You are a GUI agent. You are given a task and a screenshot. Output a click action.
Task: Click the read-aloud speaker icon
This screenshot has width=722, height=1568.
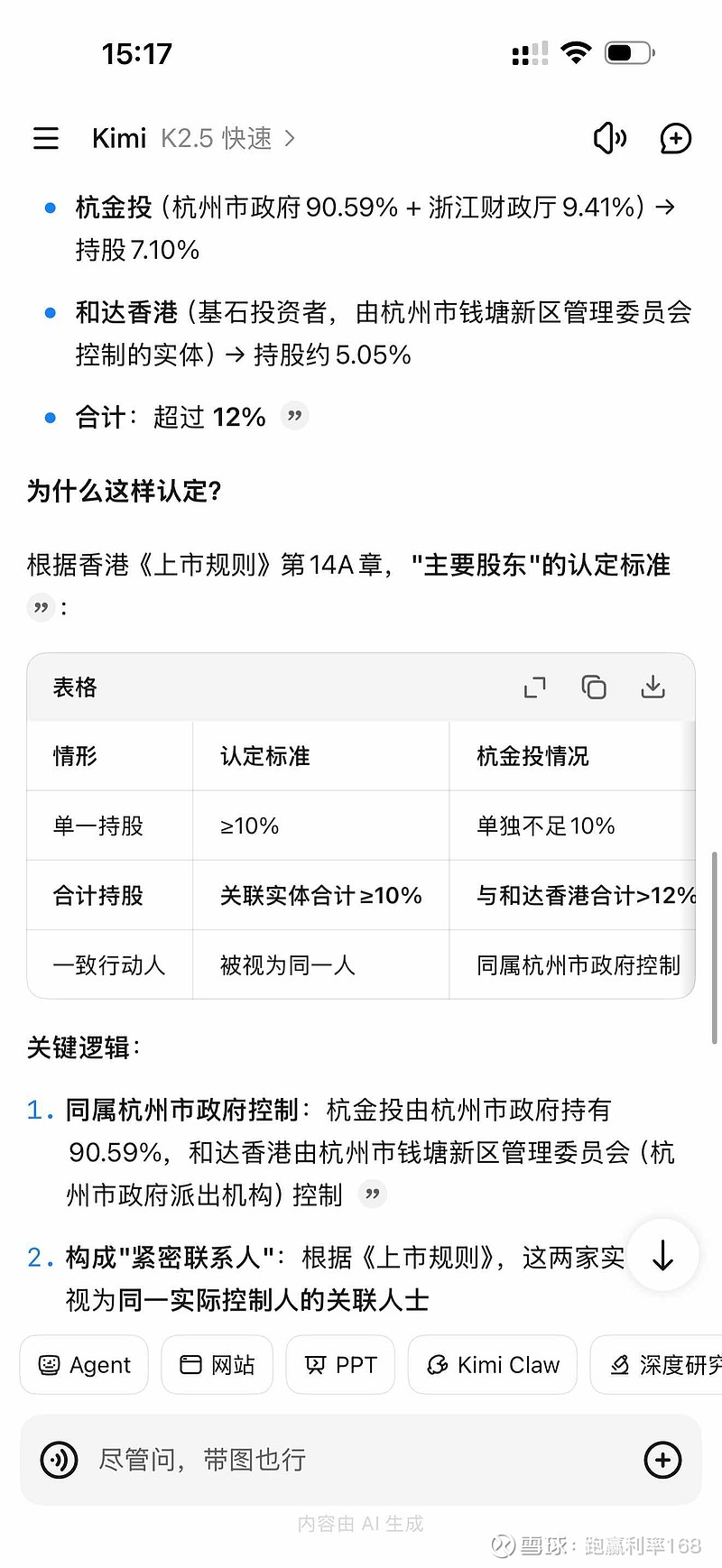click(609, 138)
